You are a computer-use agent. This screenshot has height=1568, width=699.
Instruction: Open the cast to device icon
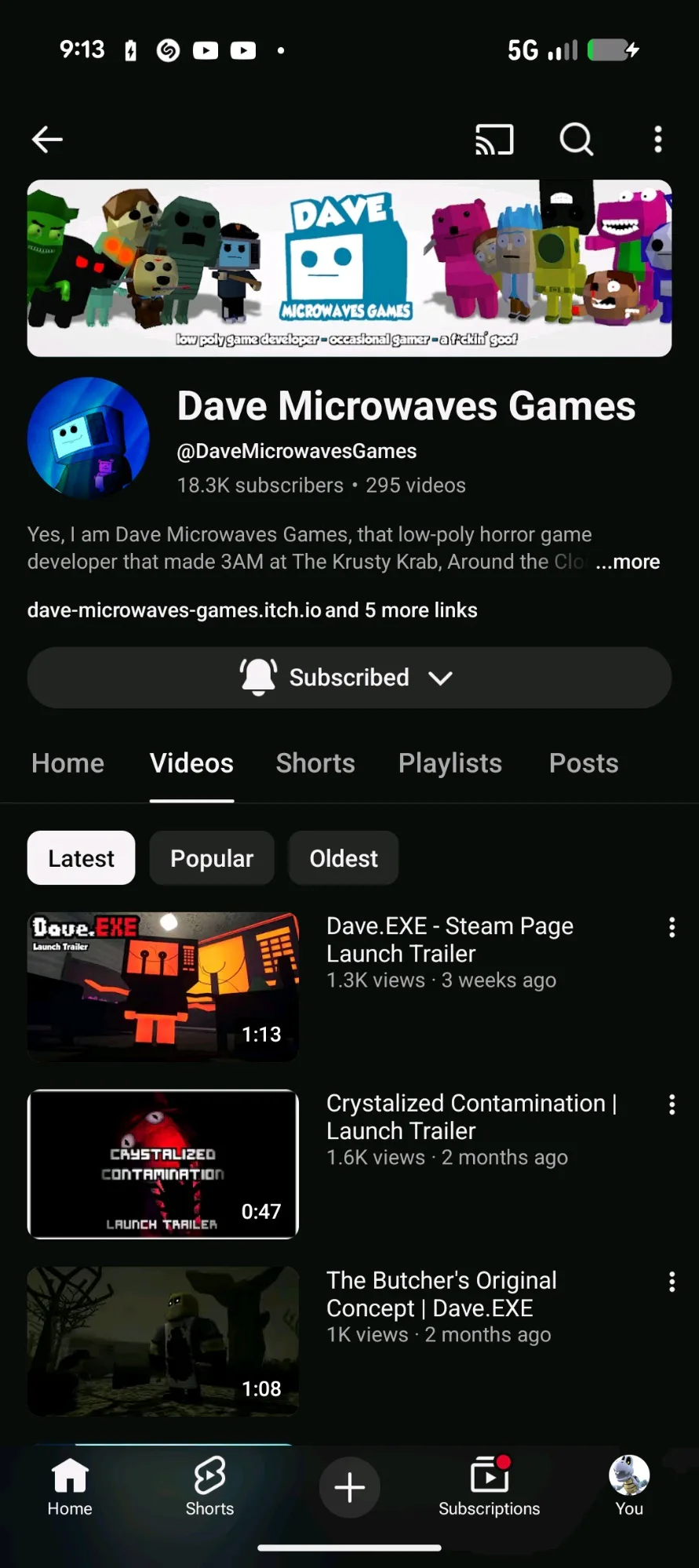click(494, 140)
